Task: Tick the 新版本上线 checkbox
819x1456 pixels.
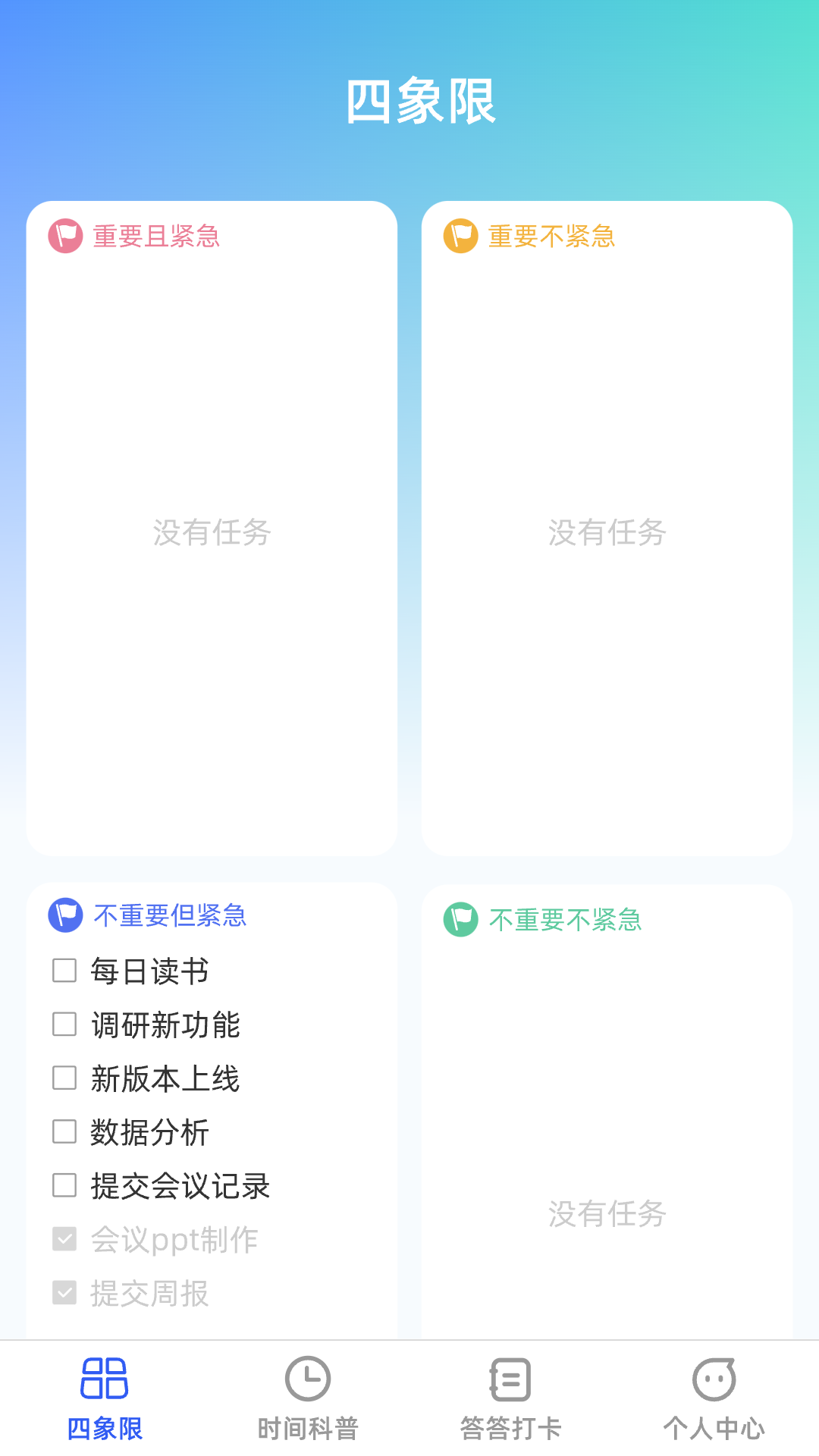Action: pyautogui.click(x=63, y=1079)
